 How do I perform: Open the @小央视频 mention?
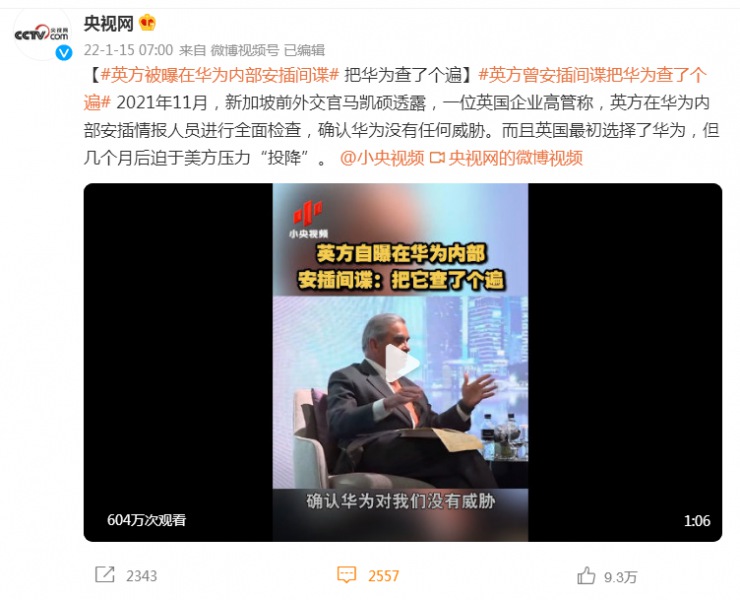[382, 158]
